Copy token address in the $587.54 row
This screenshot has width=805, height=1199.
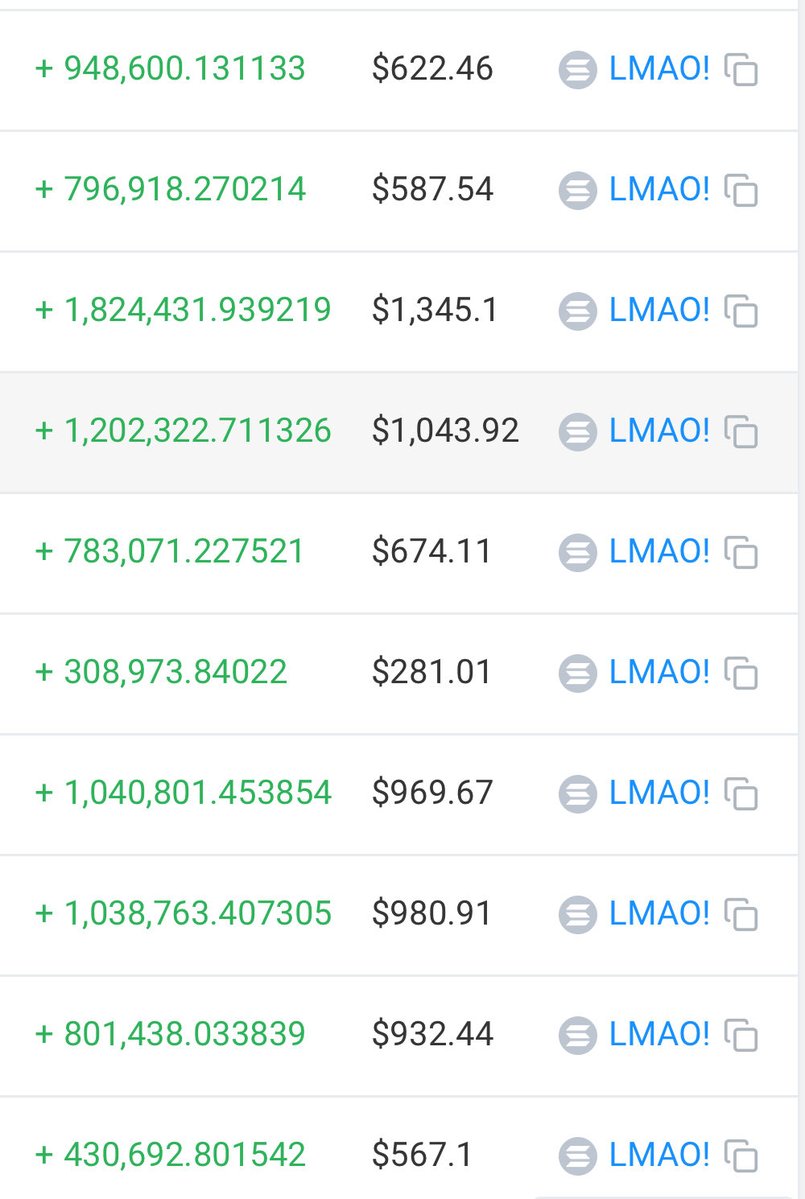pos(741,191)
